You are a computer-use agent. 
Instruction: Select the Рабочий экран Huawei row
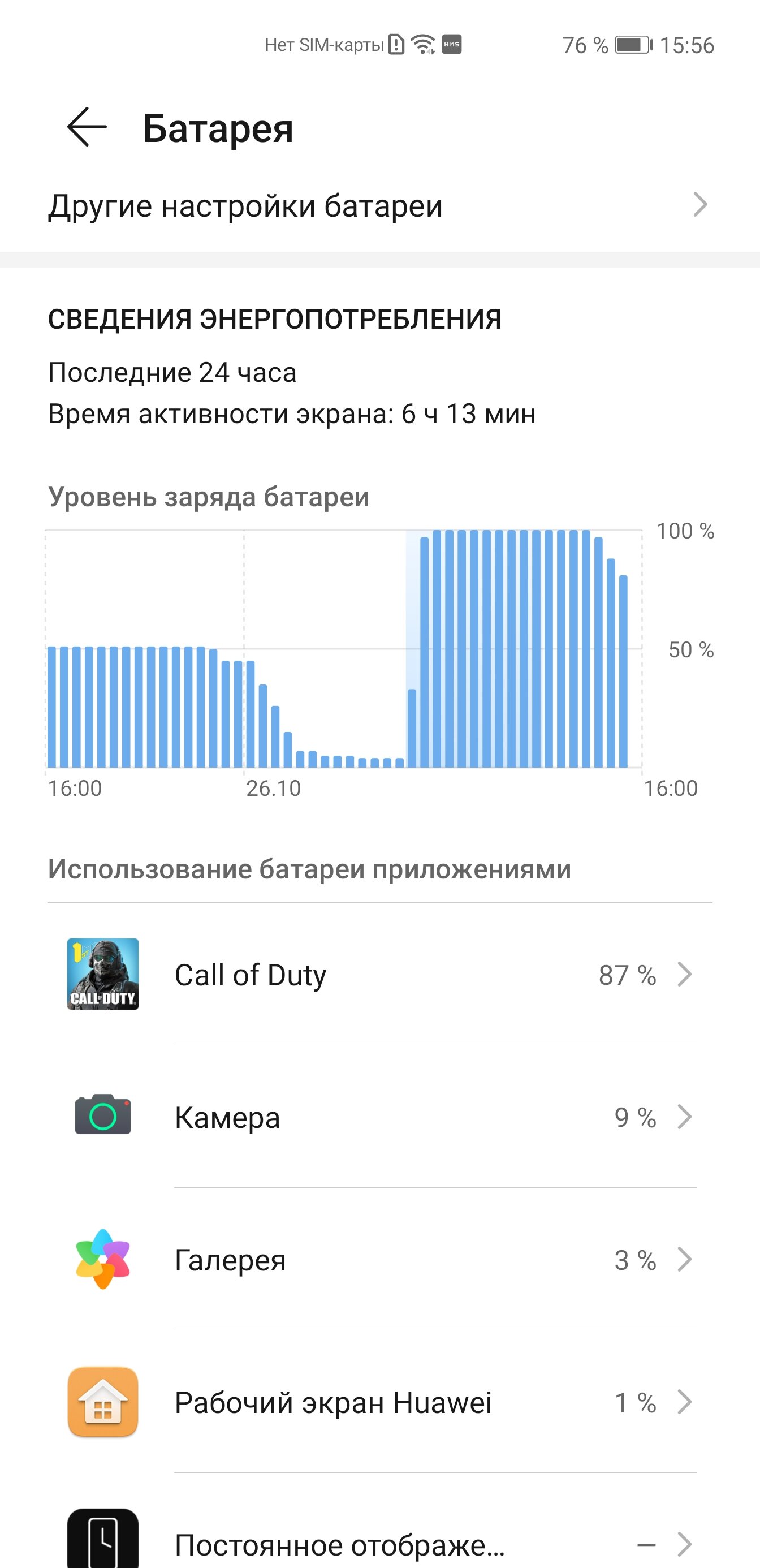point(379,1402)
